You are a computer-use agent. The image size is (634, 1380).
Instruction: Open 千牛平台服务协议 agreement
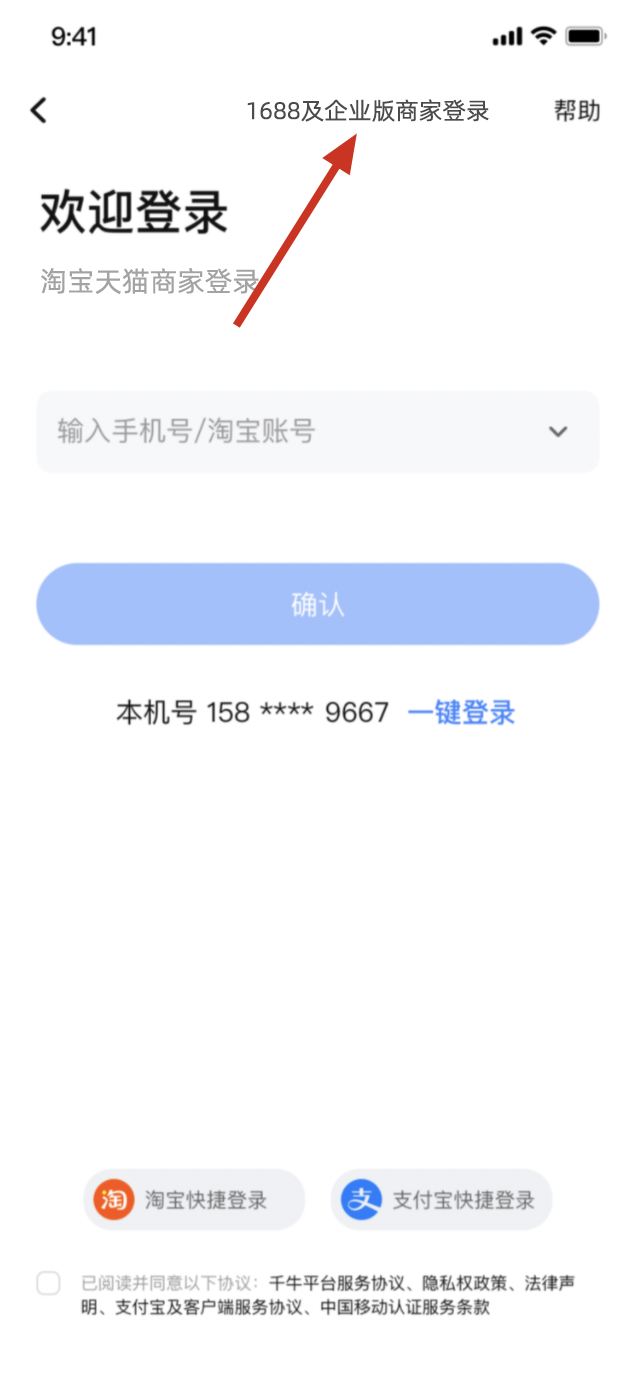pos(337,1283)
